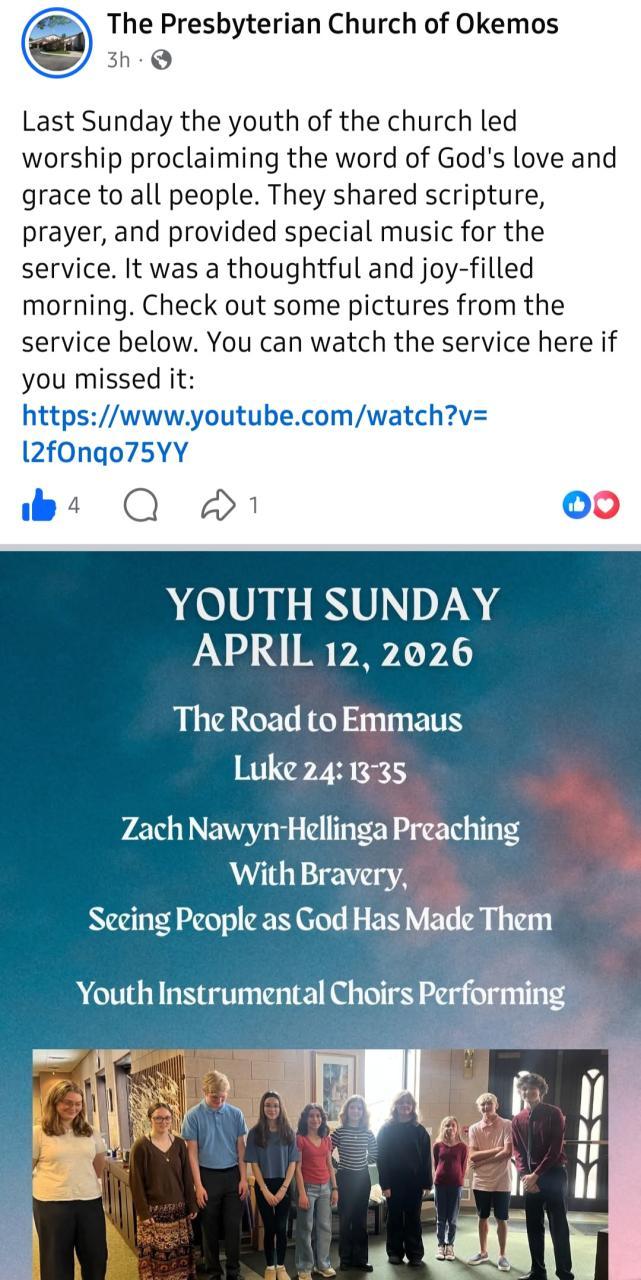Like the Presbyterian Church of Okemos post
This screenshot has height=1280, width=641.
pos(39,506)
